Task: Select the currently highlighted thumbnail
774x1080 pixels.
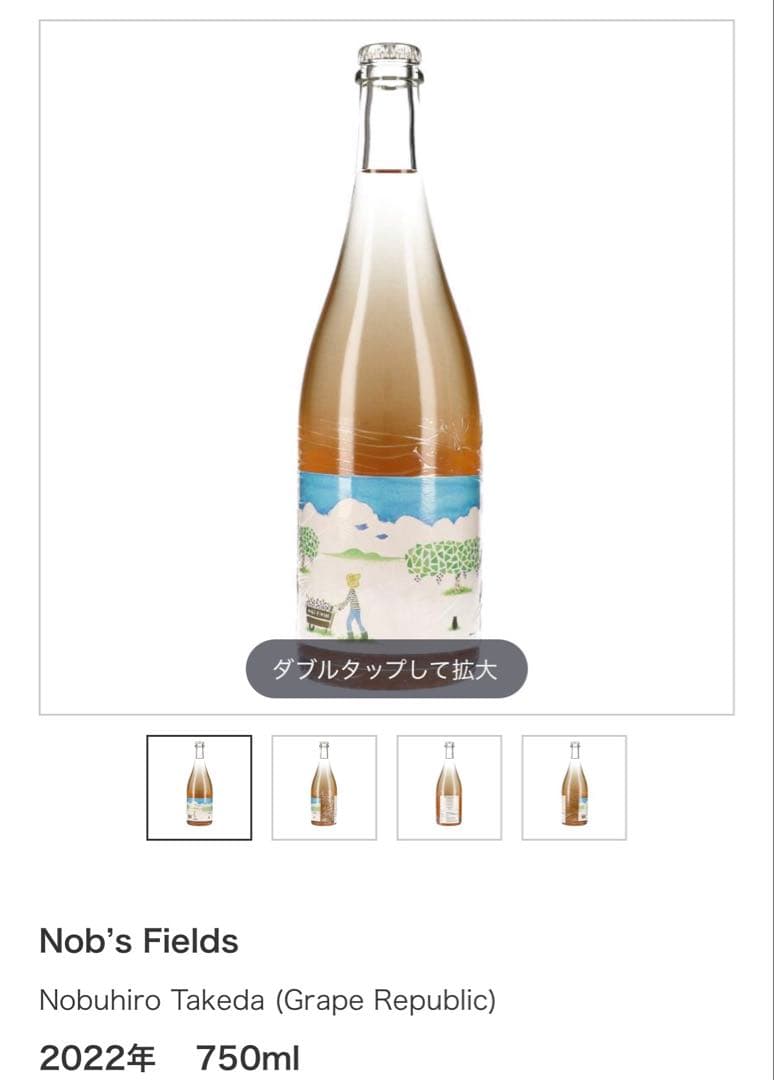Action: [199, 787]
